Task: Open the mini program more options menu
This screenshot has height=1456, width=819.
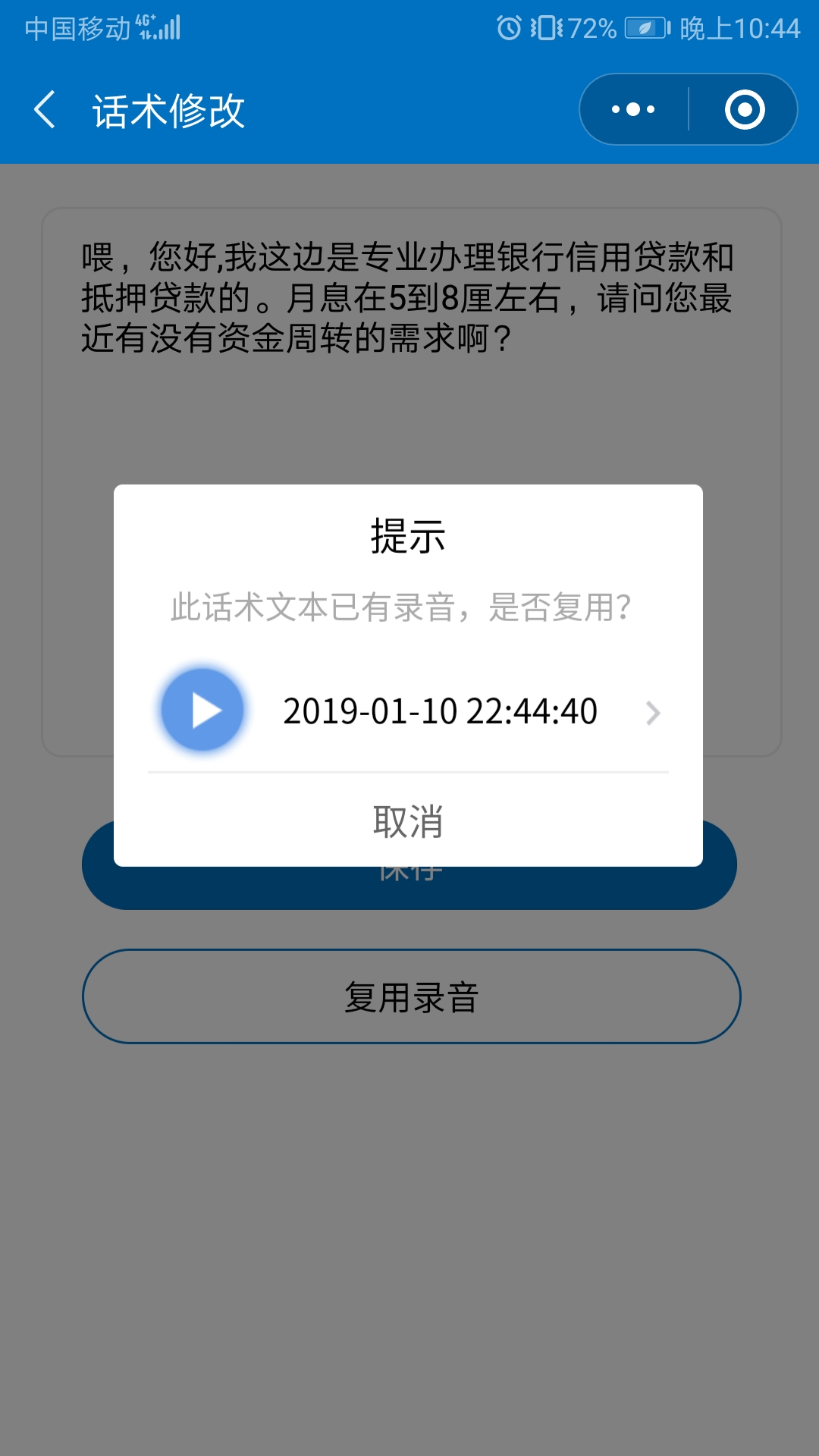Action: tap(634, 110)
